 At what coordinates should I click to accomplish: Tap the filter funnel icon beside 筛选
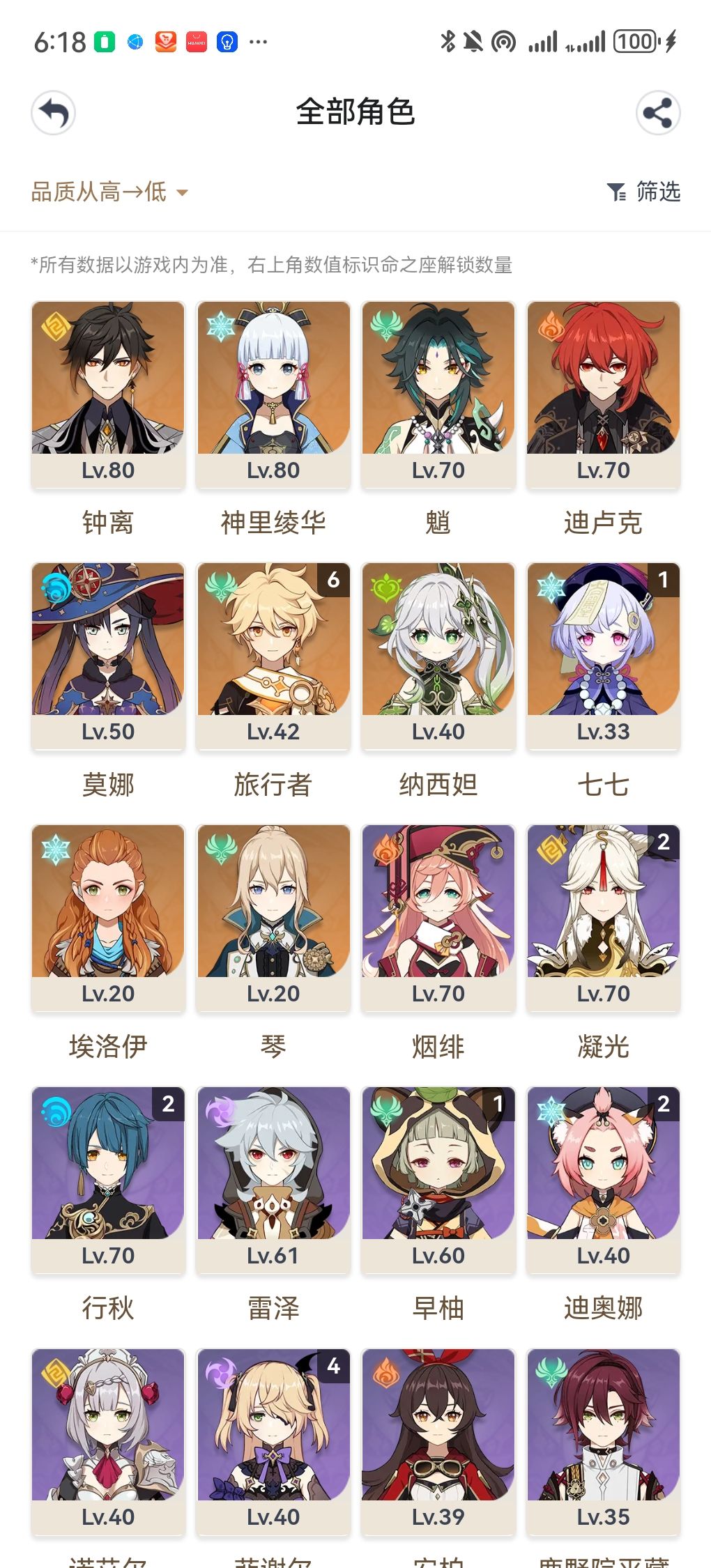[x=616, y=192]
